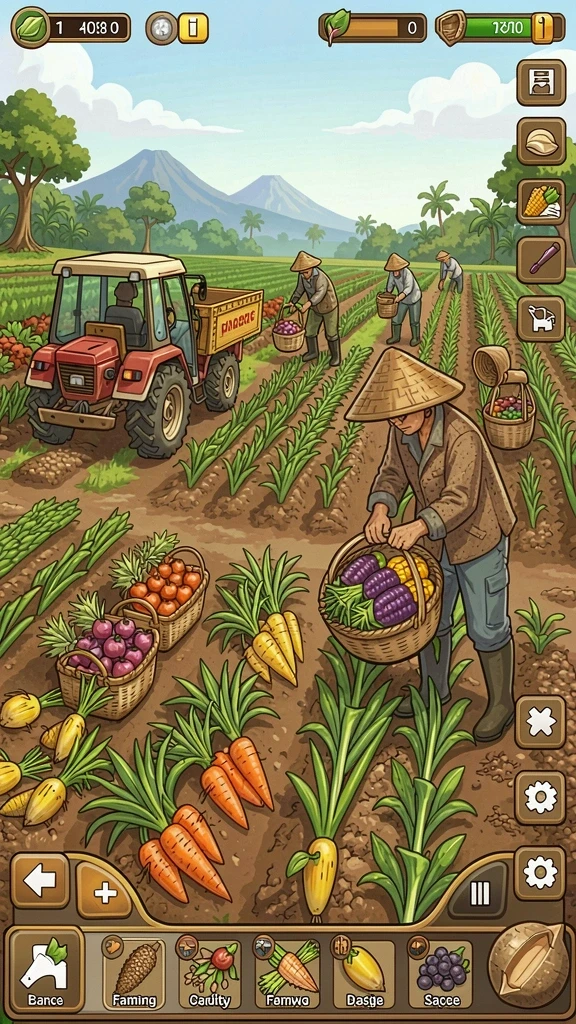This screenshot has height=1024, width=576.
Task: Select the Famwo carrot item
Action: click(287, 974)
